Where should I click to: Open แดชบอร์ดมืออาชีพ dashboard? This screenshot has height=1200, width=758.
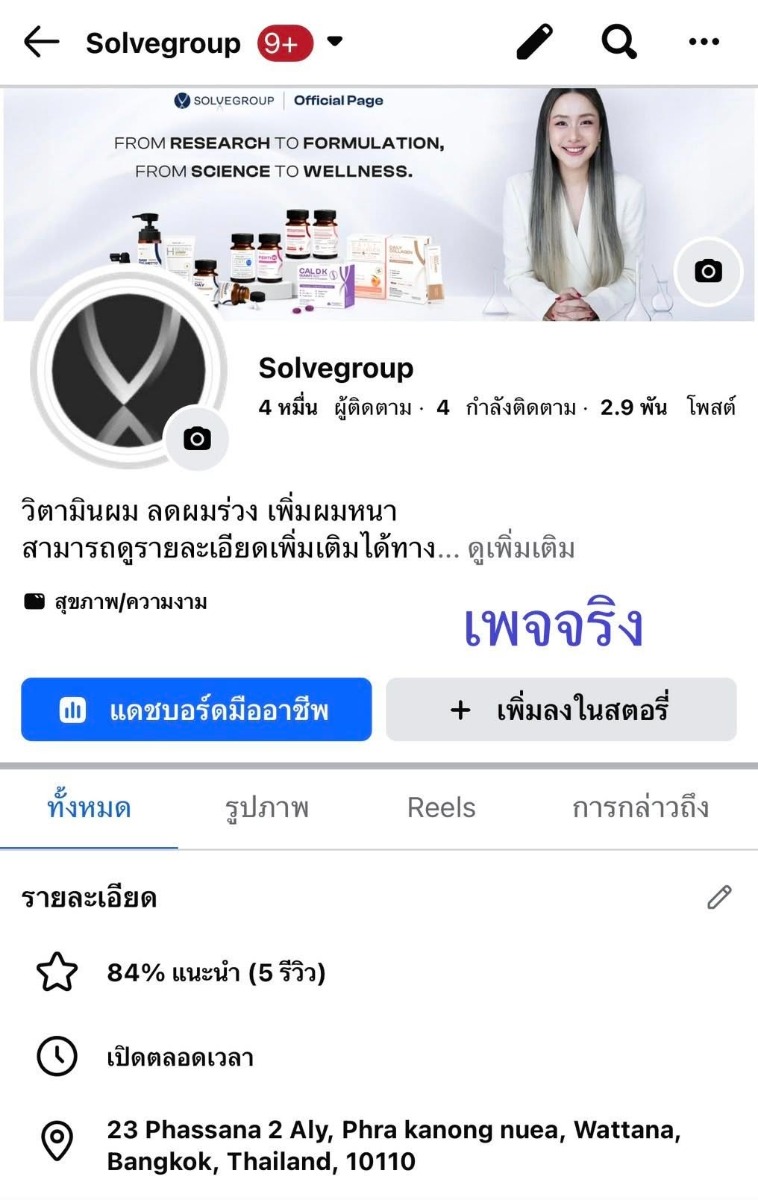click(x=196, y=710)
